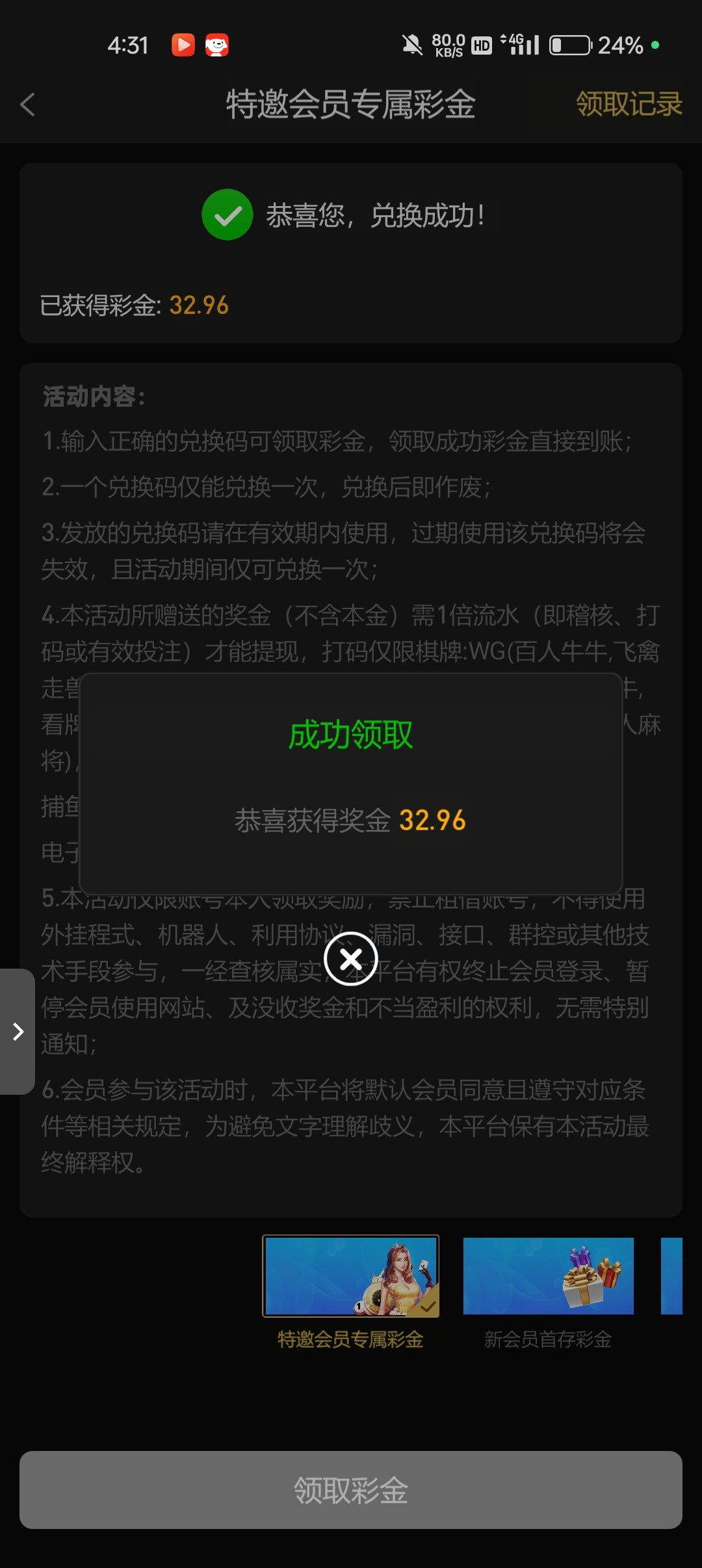Close the 成功领取 popup
The height and width of the screenshot is (1568, 702).
(x=351, y=959)
